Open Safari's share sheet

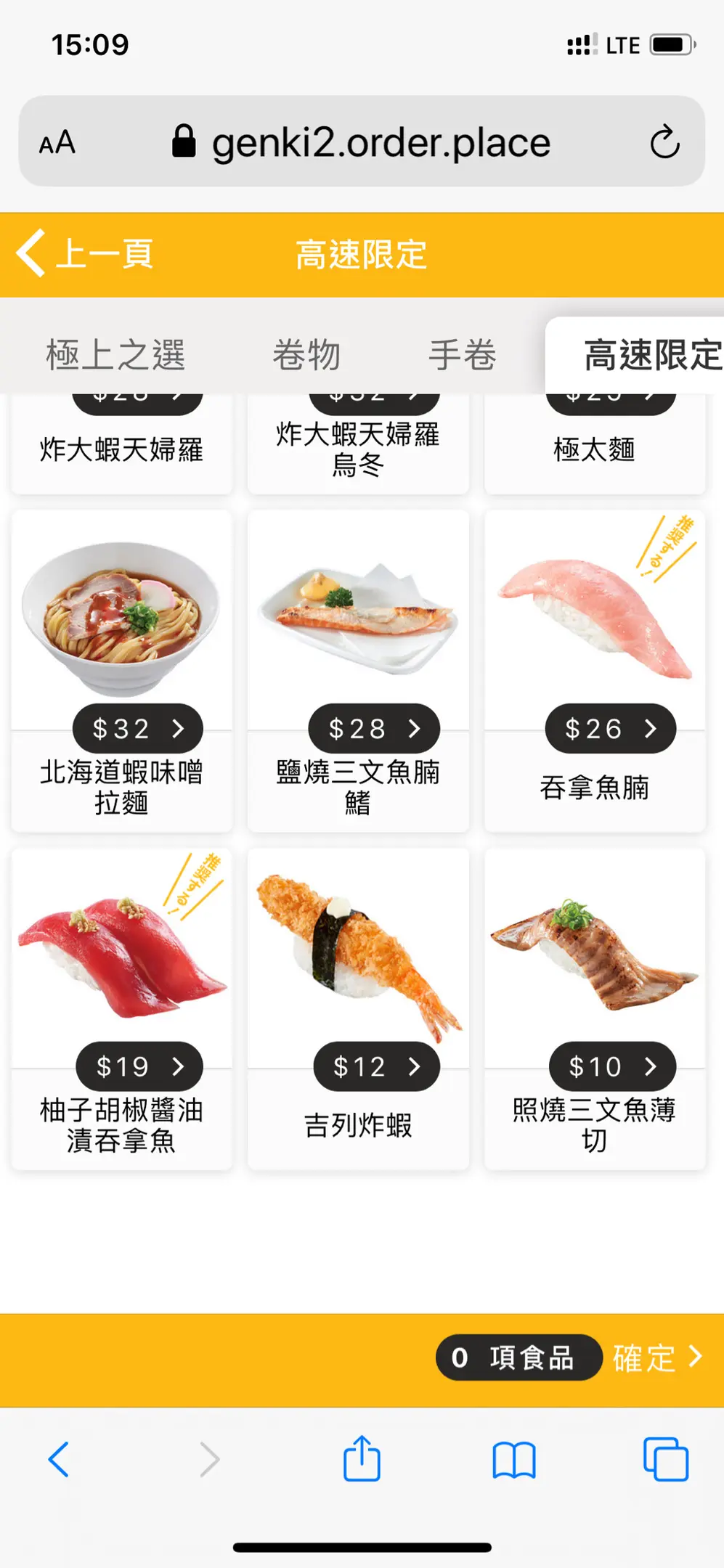362,1459
